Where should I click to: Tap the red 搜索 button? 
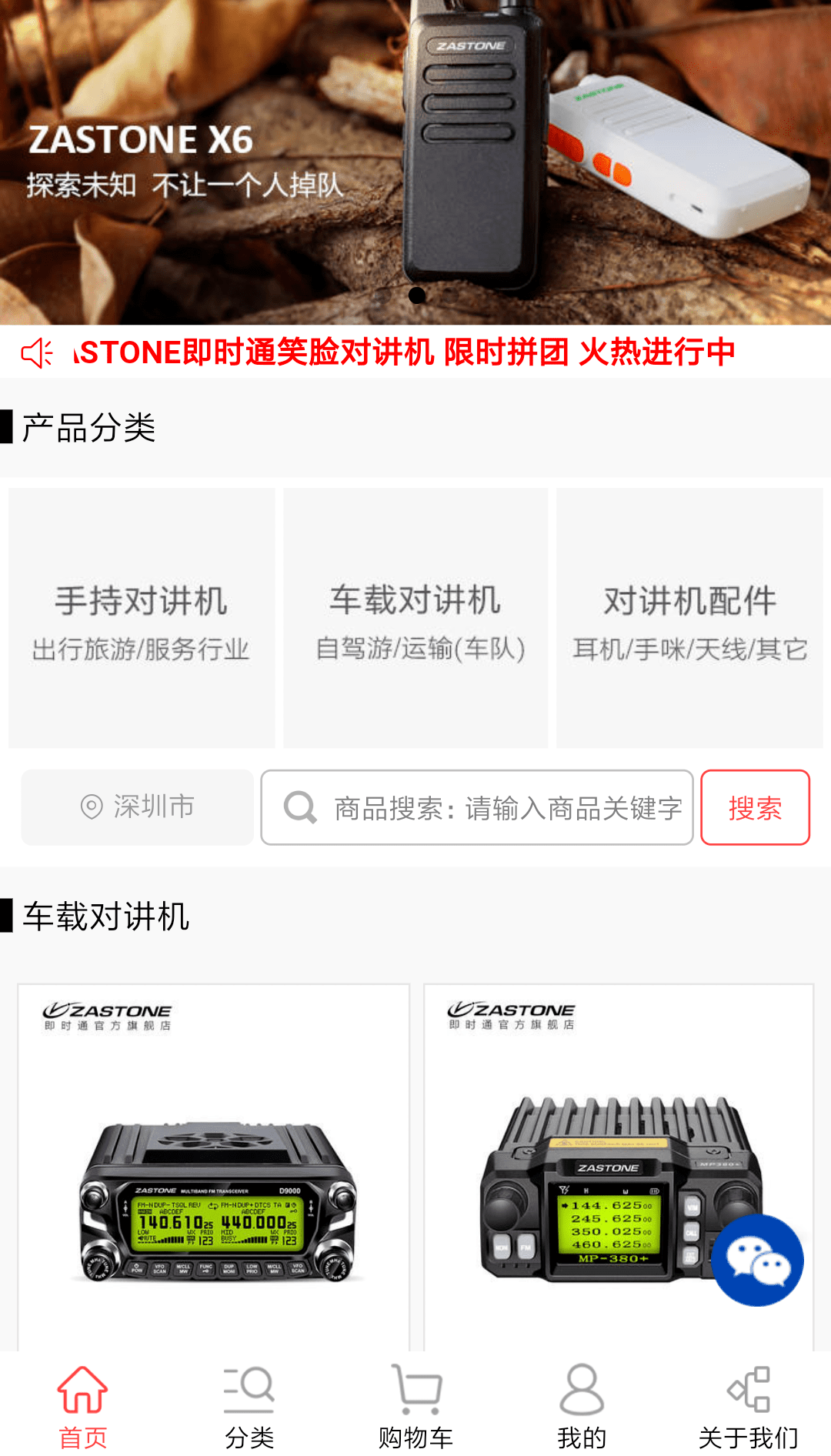coord(755,807)
